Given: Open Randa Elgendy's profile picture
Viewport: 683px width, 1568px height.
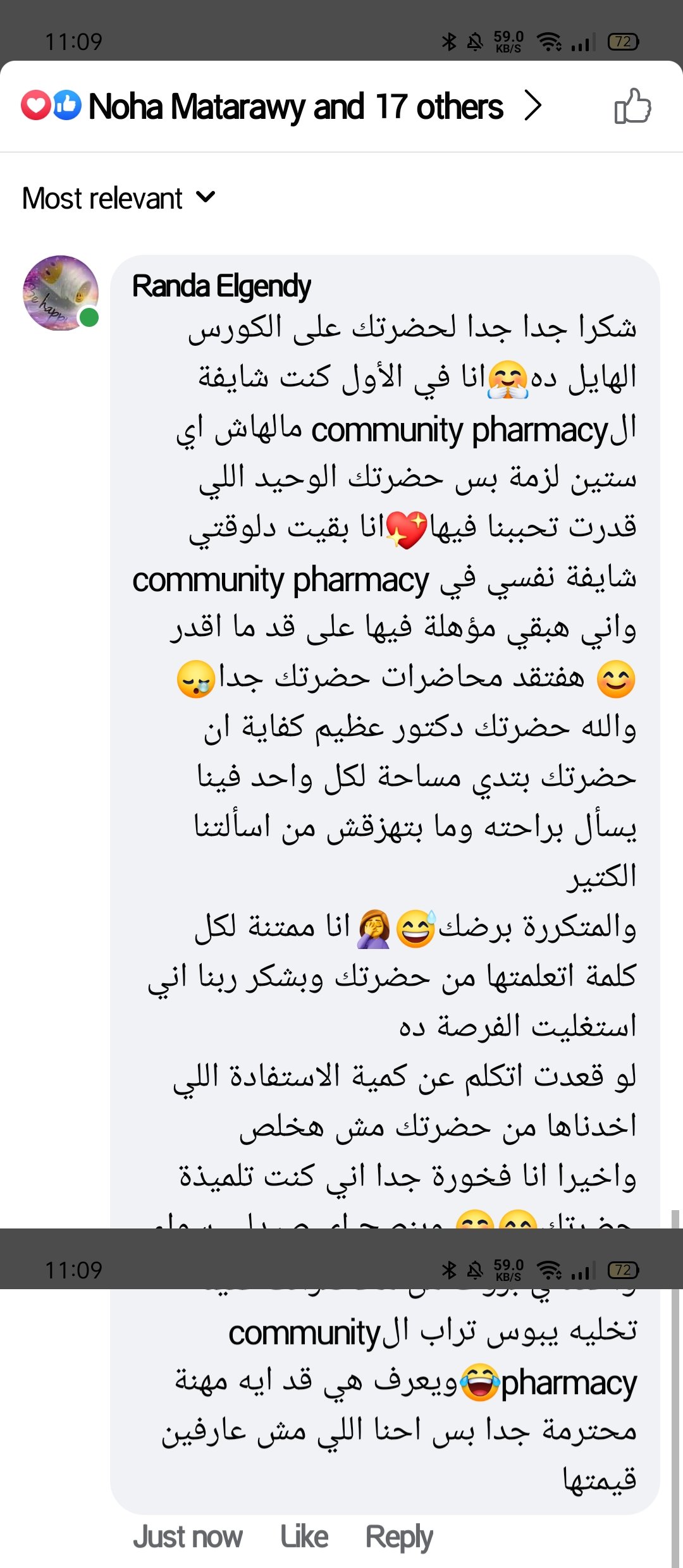Looking at the screenshot, I should pyautogui.click(x=61, y=293).
